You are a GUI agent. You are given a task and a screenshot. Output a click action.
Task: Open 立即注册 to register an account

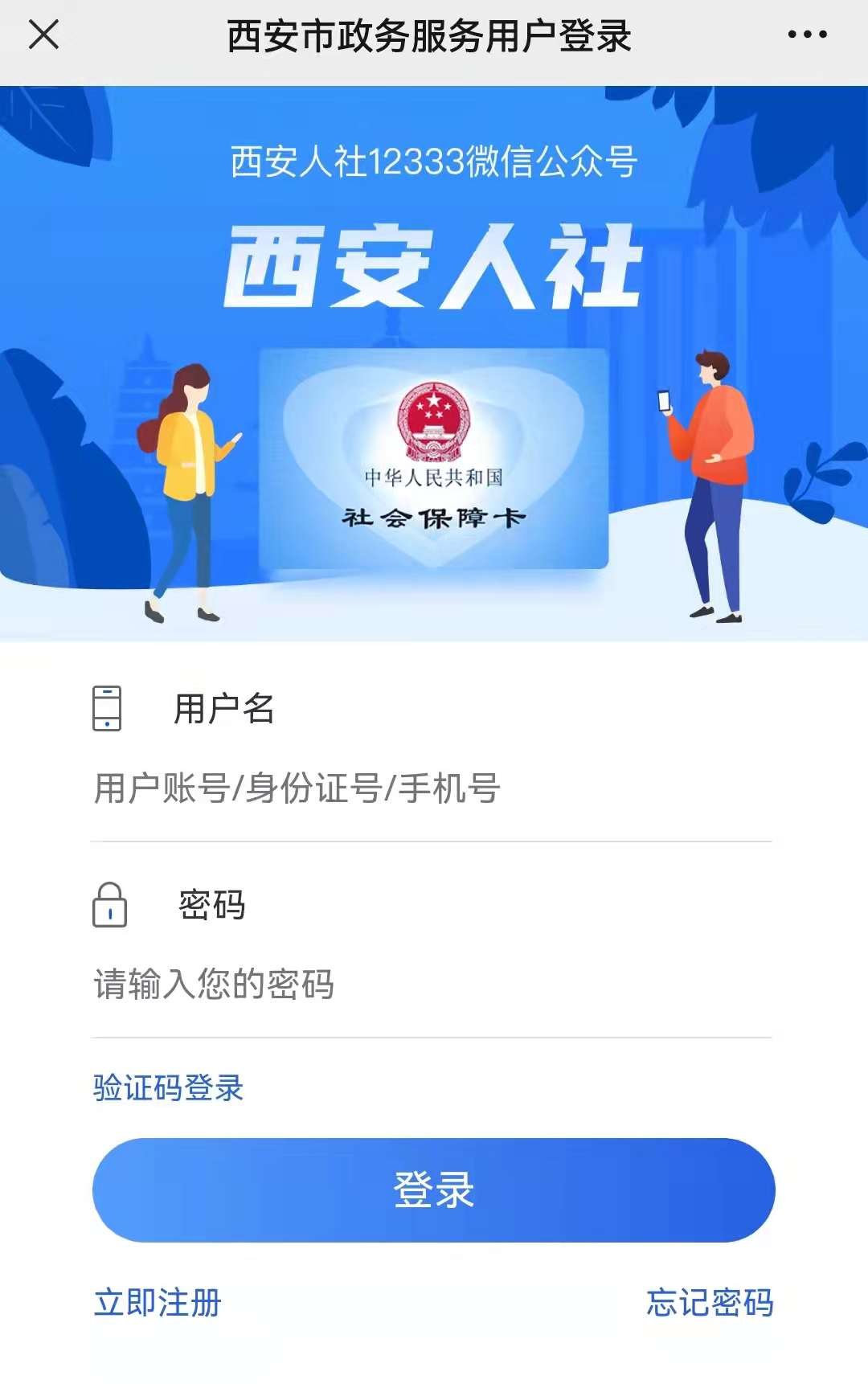click(x=158, y=1303)
